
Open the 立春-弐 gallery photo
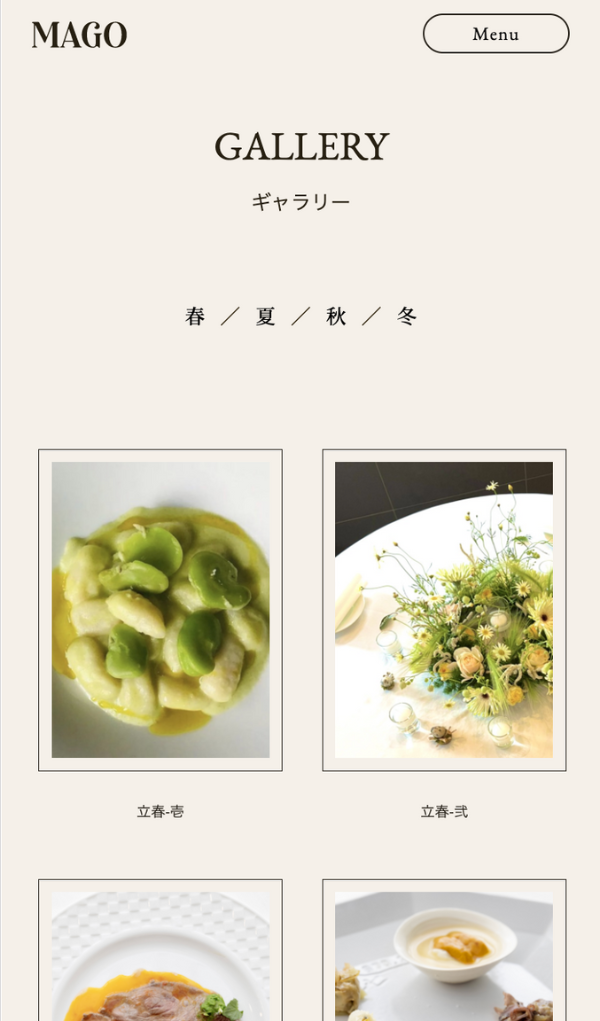coord(444,609)
